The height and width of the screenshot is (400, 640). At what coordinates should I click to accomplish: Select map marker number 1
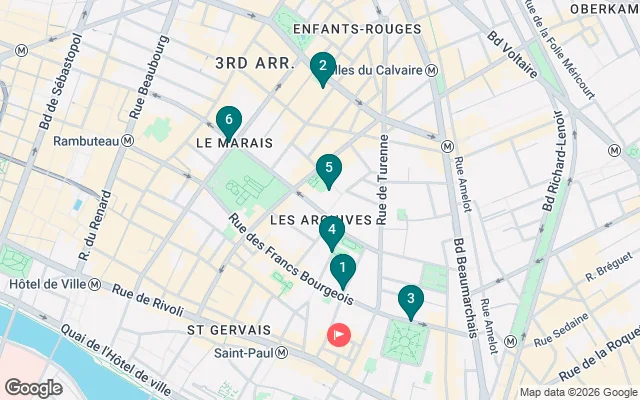(x=342, y=269)
